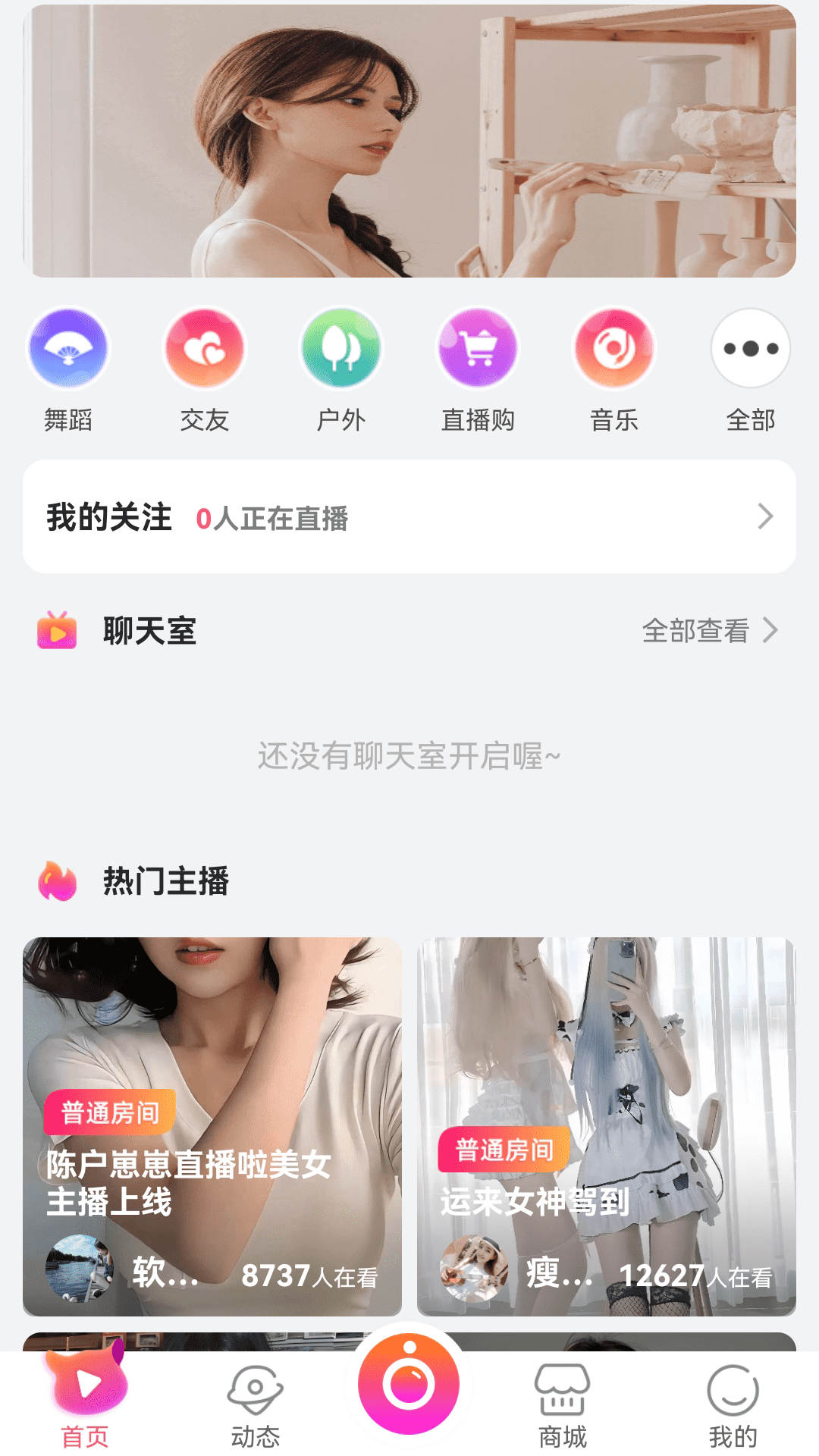
Task: Open the 运来女神驾到 live room
Action: tap(608, 1122)
